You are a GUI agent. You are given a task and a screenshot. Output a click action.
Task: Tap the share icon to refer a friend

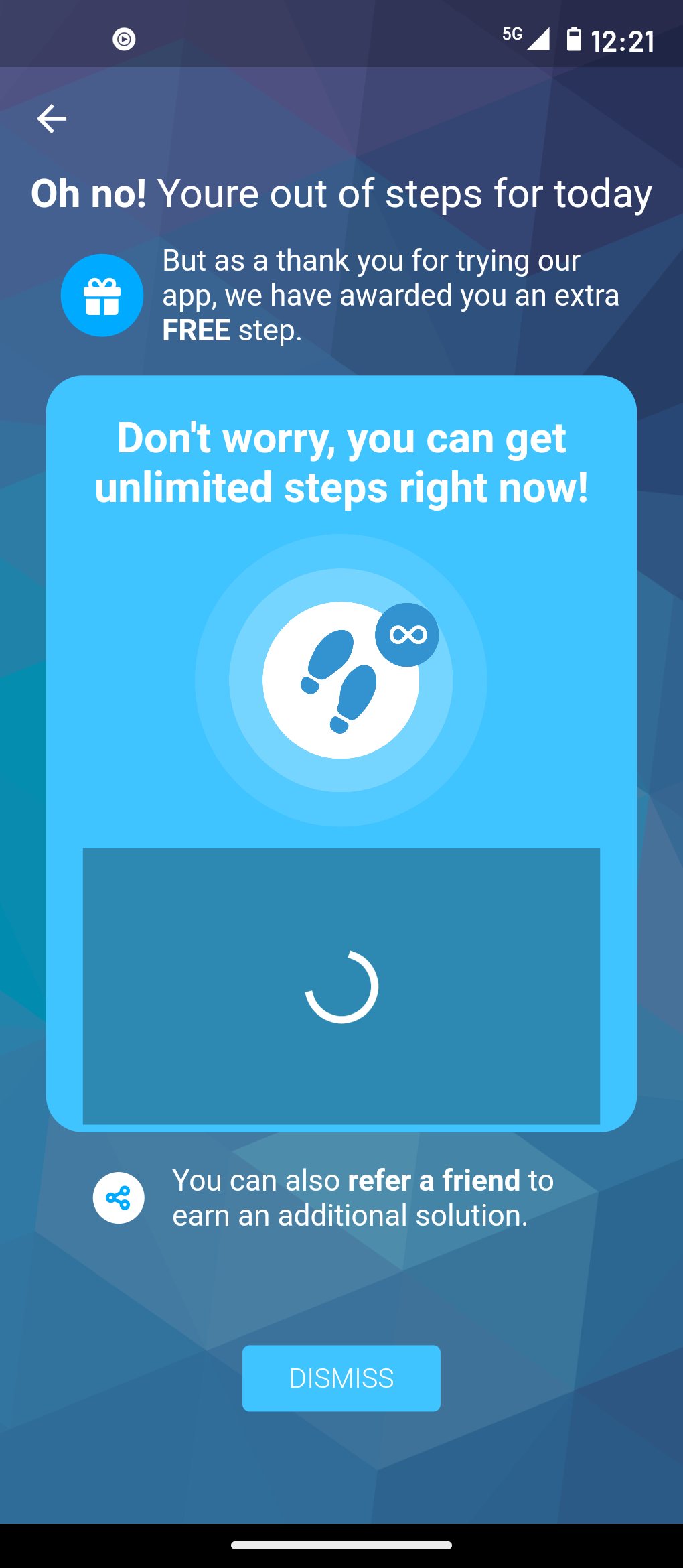[x=119, y=1197]
